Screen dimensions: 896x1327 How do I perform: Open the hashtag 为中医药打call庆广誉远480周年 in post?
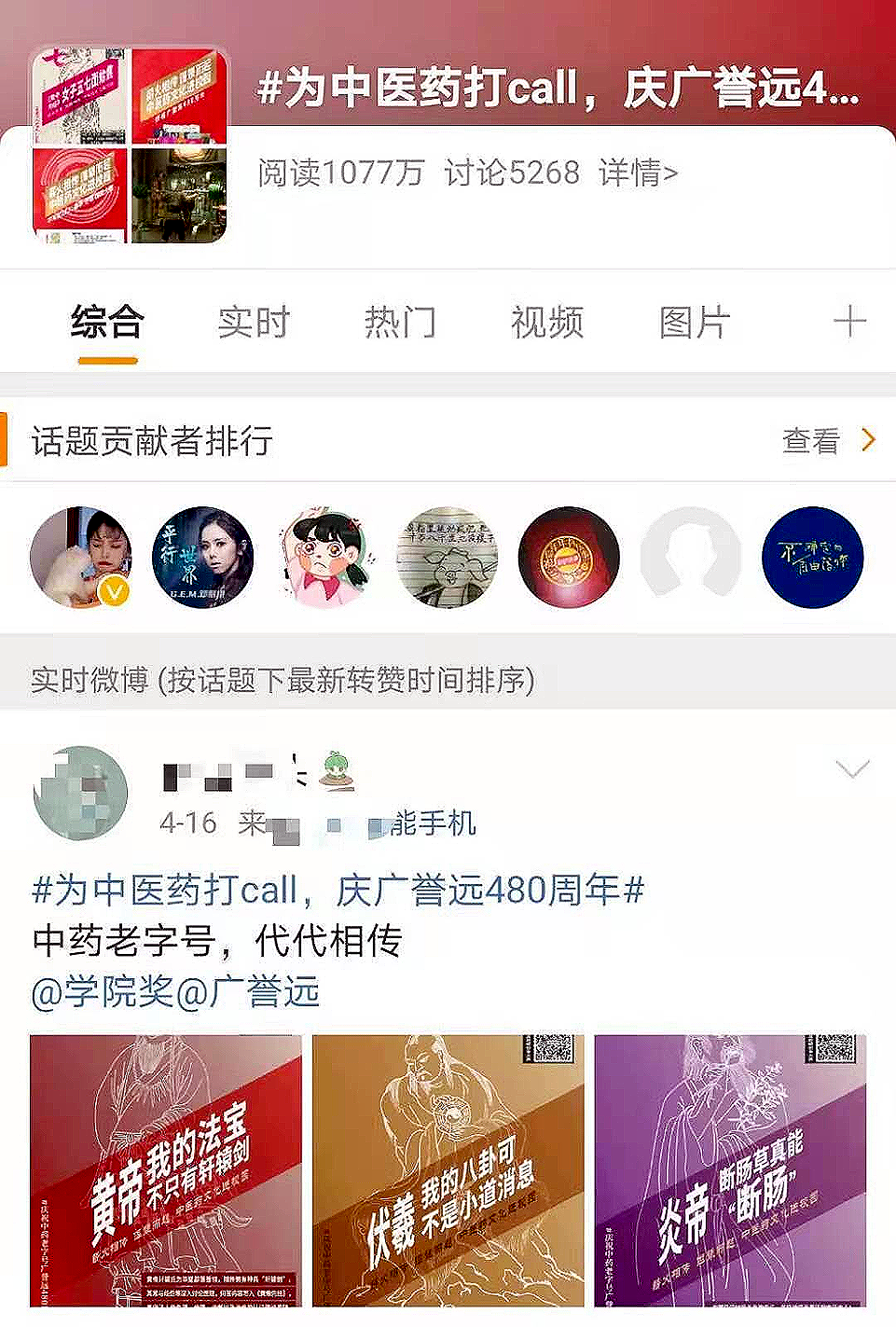338,891
